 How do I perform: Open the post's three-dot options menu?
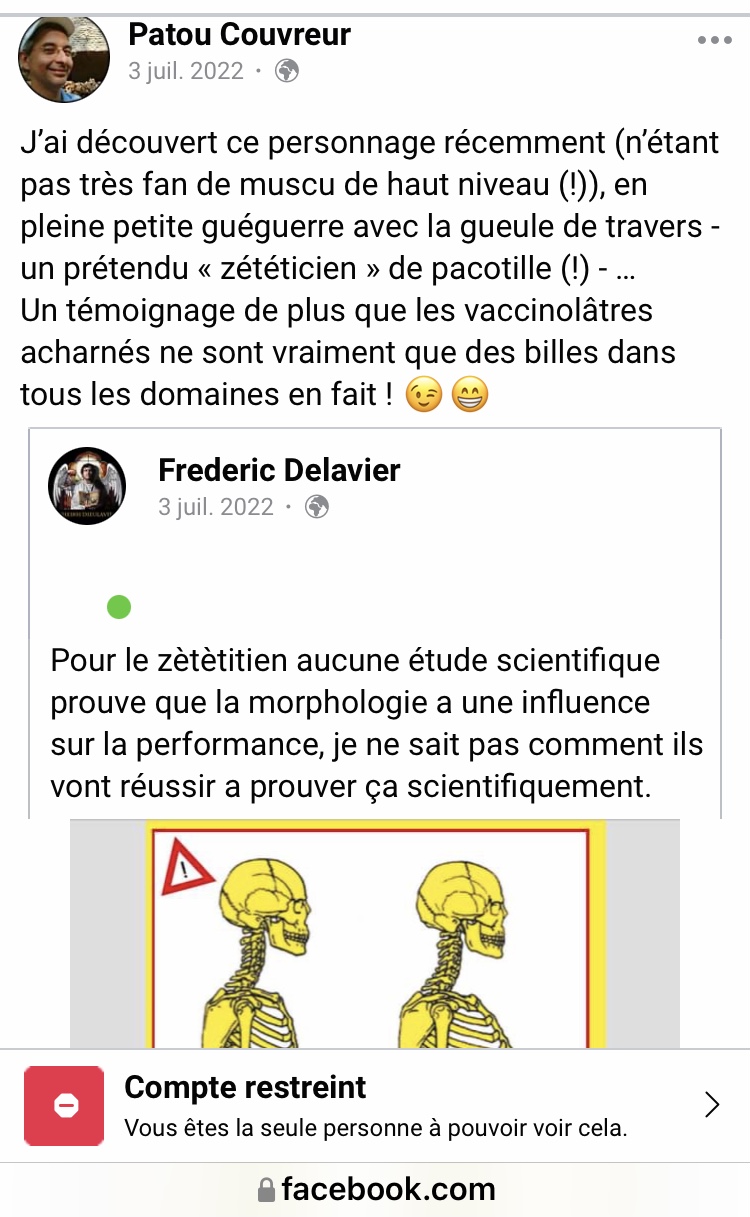pyautogui.click(x=714, y=40)
